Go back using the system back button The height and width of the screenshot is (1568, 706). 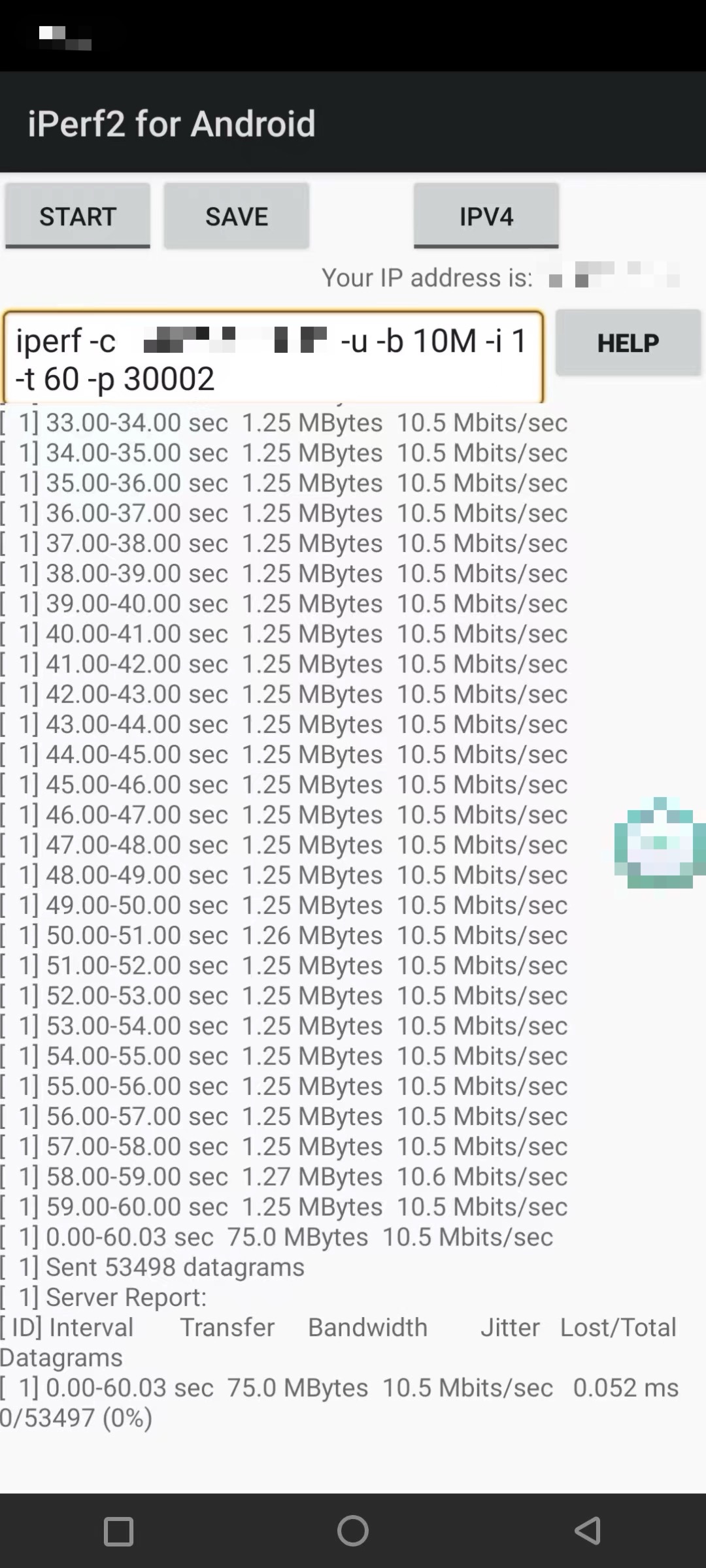[x=587, y=1530]
